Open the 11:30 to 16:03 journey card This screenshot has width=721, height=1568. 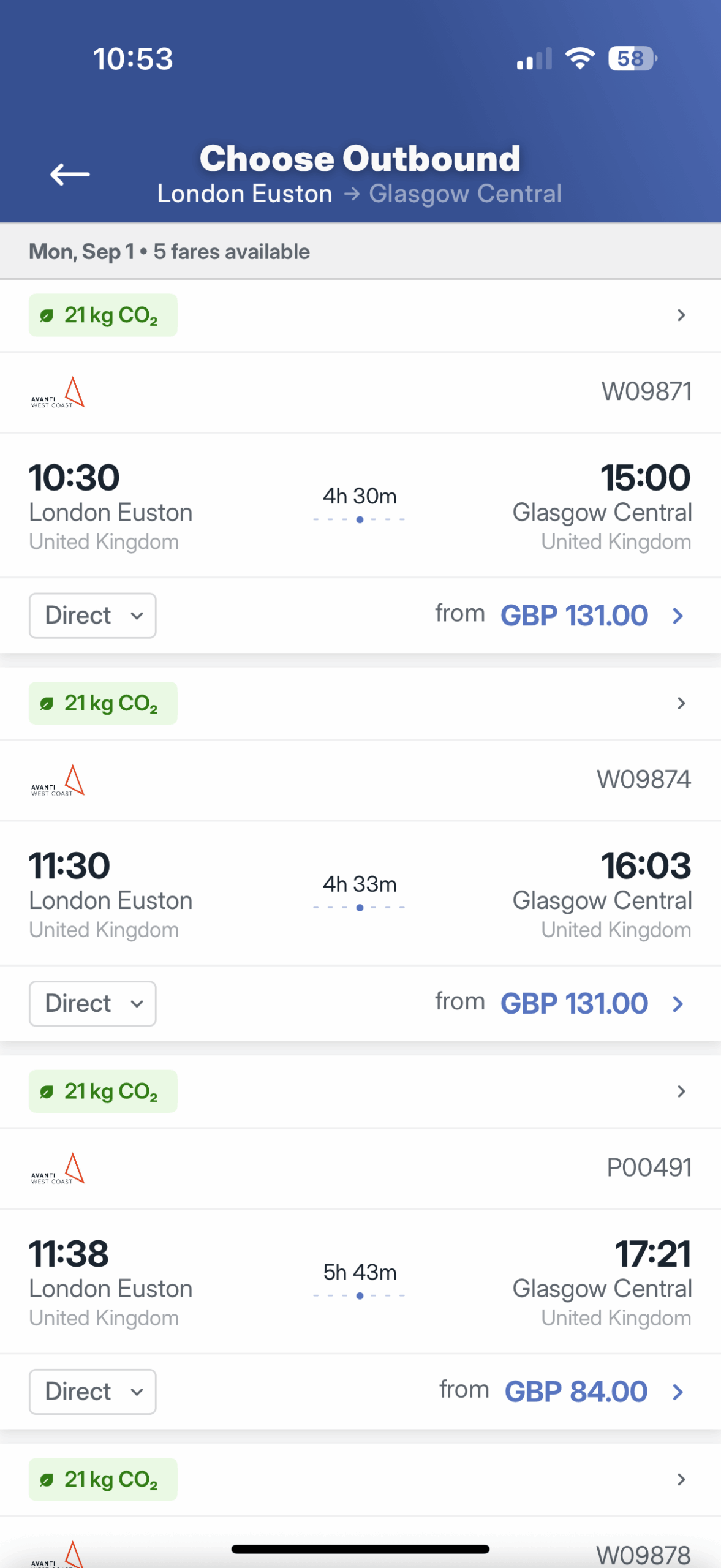click(x=360, y=893)
